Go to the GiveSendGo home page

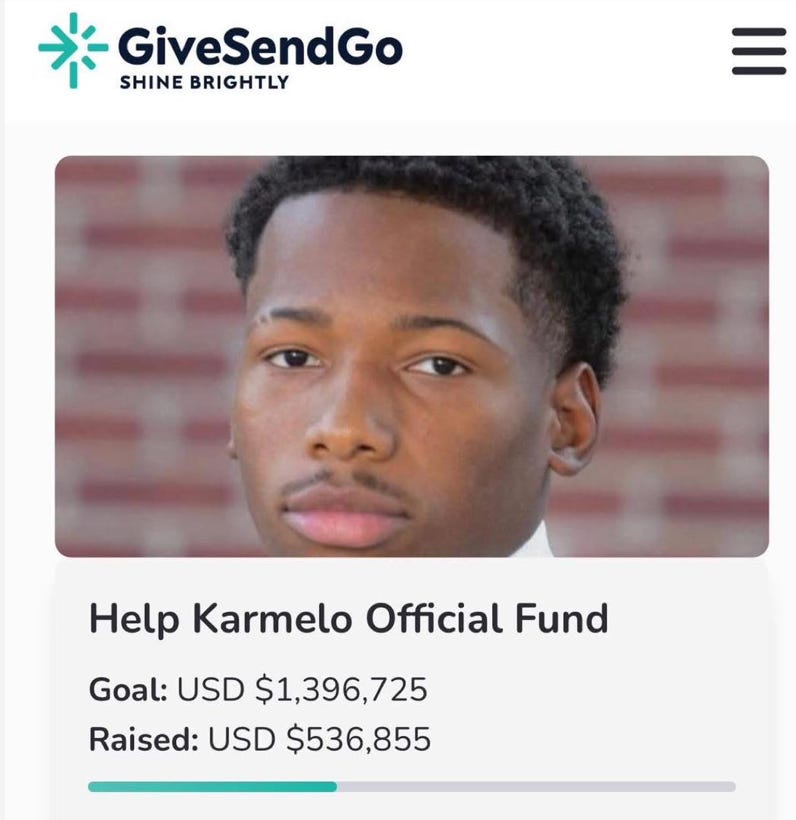tap(220, 52)
